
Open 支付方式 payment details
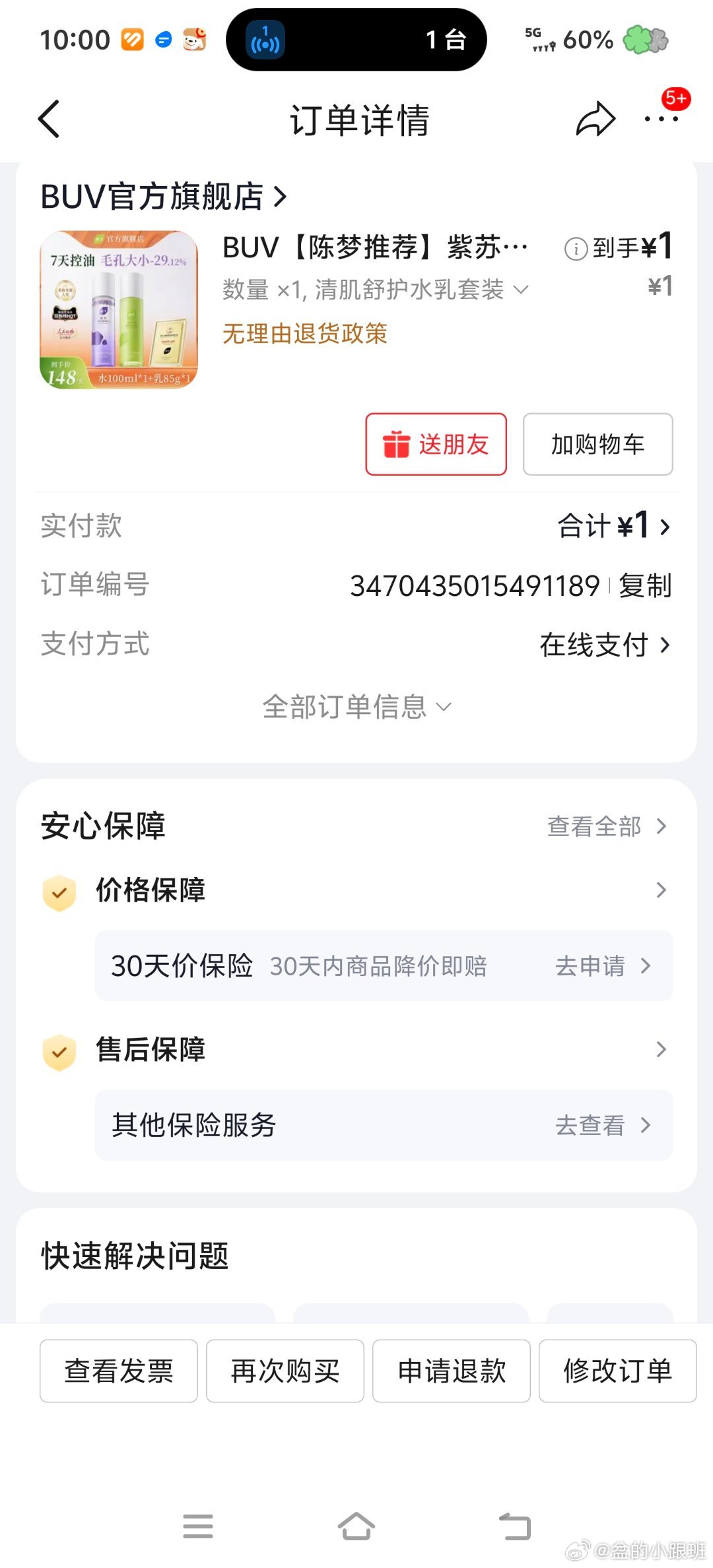click(604, 645)
